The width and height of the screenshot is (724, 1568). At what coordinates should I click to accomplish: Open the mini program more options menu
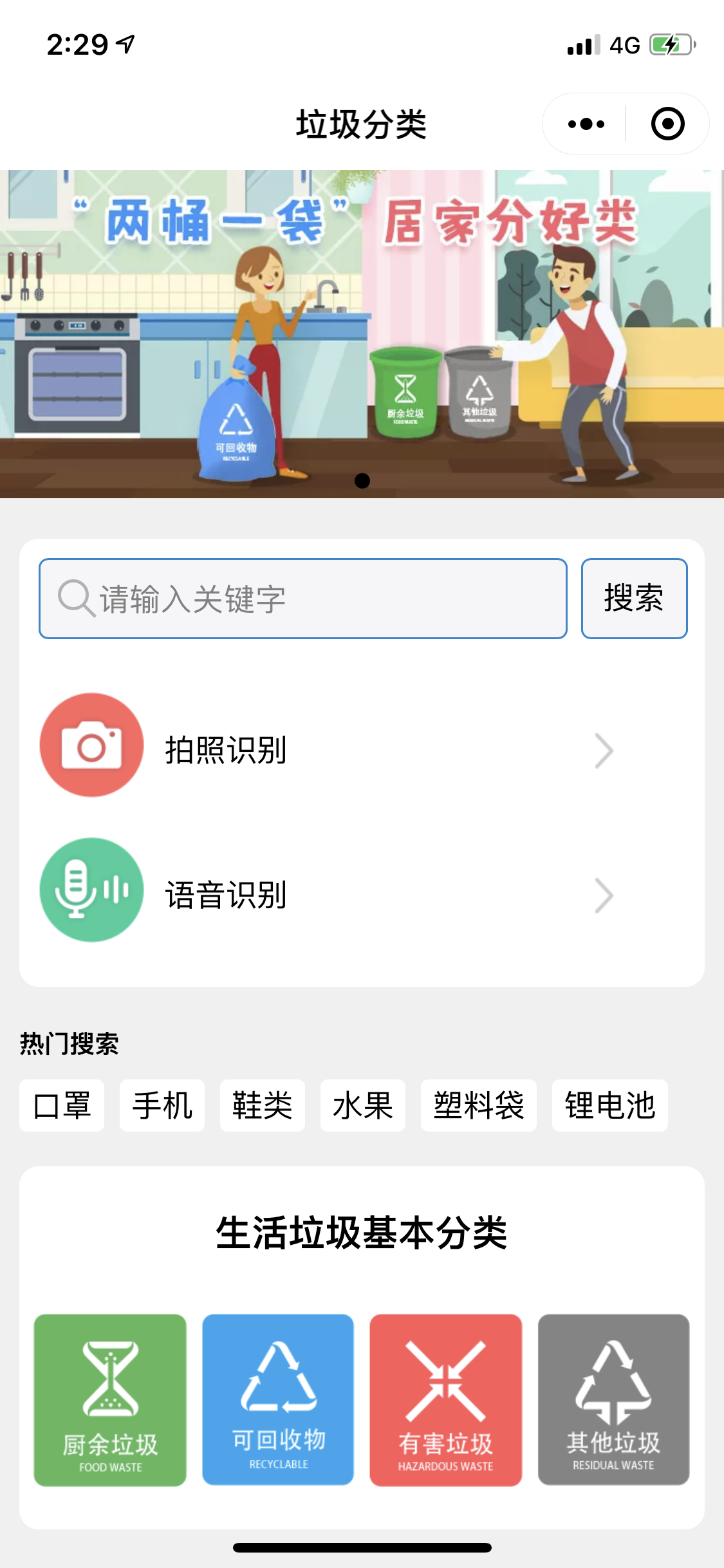point(586,124)
